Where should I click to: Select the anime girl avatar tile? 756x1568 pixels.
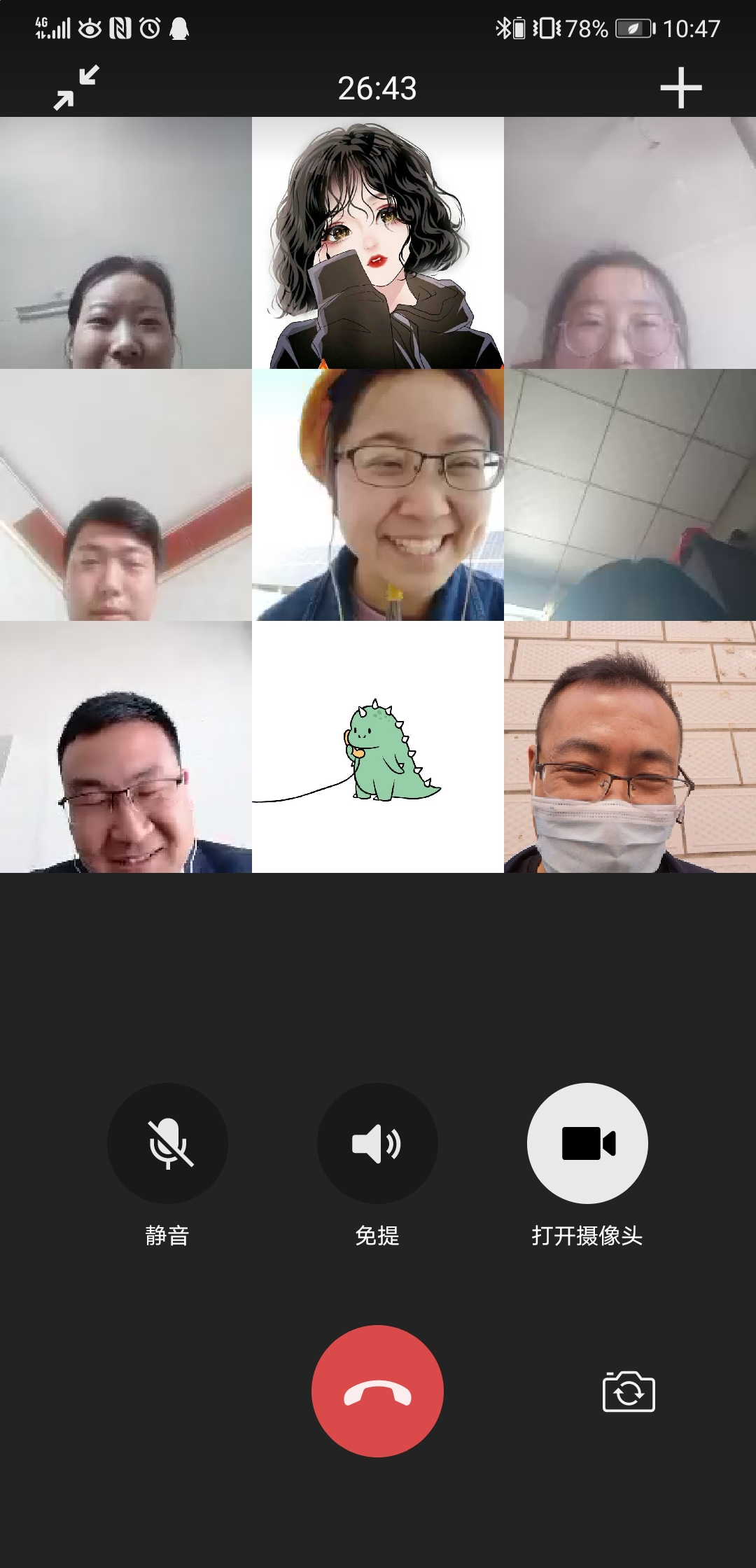point(378,243)
